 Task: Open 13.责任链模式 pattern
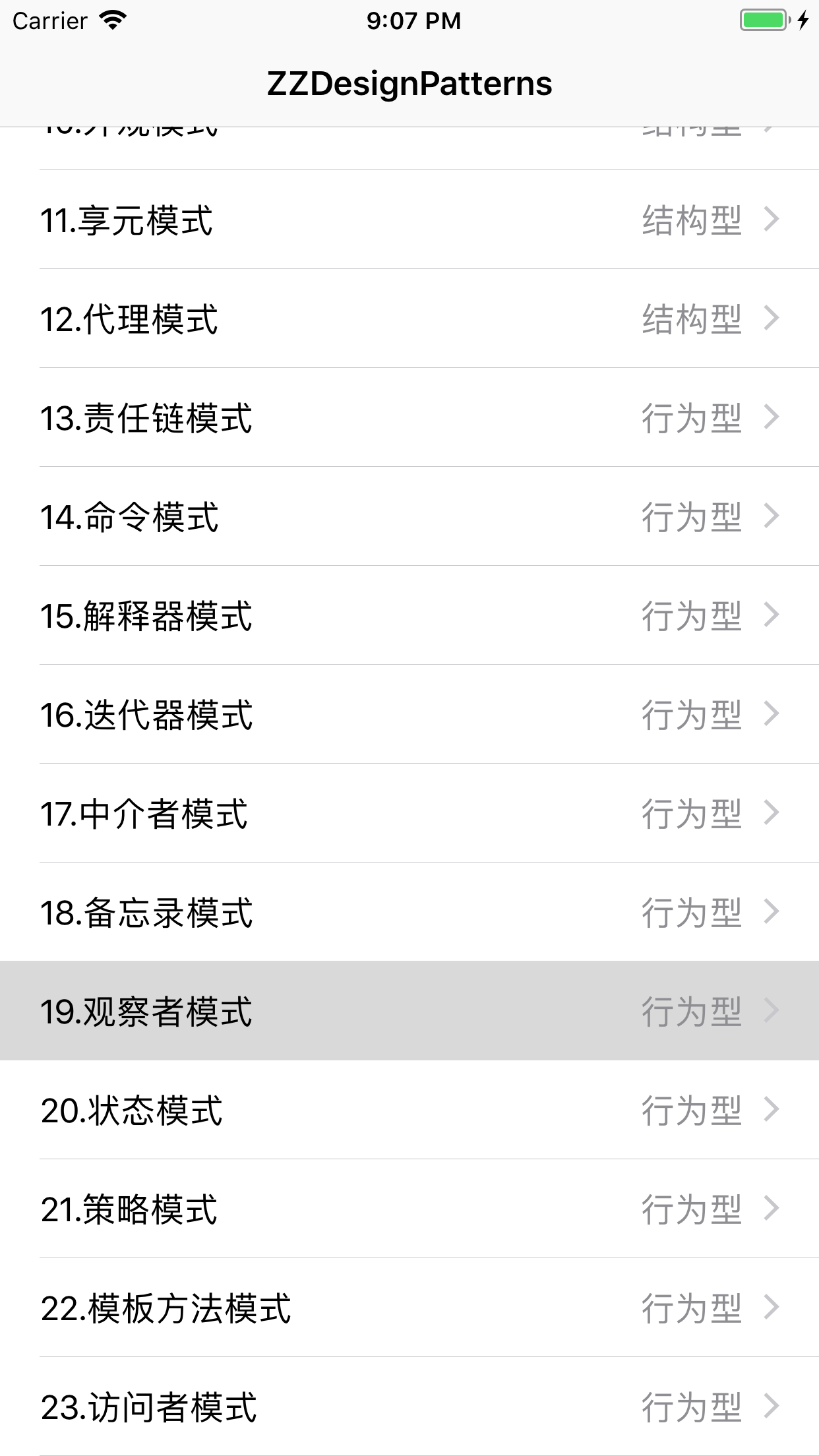(409, 417)
